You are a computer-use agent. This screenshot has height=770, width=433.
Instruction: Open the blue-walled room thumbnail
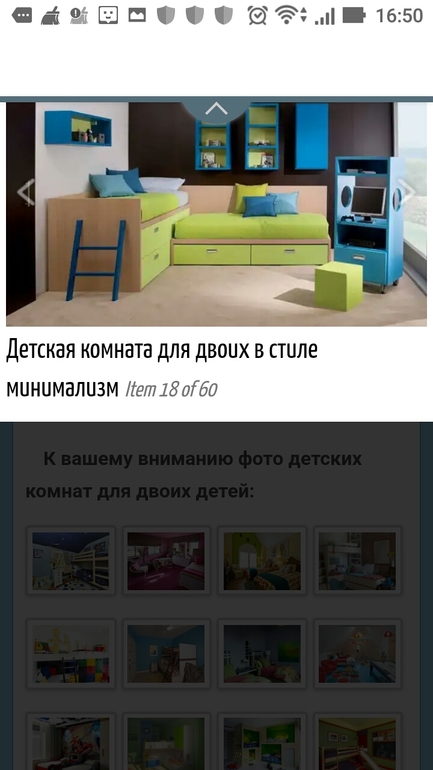coord(166,654)
